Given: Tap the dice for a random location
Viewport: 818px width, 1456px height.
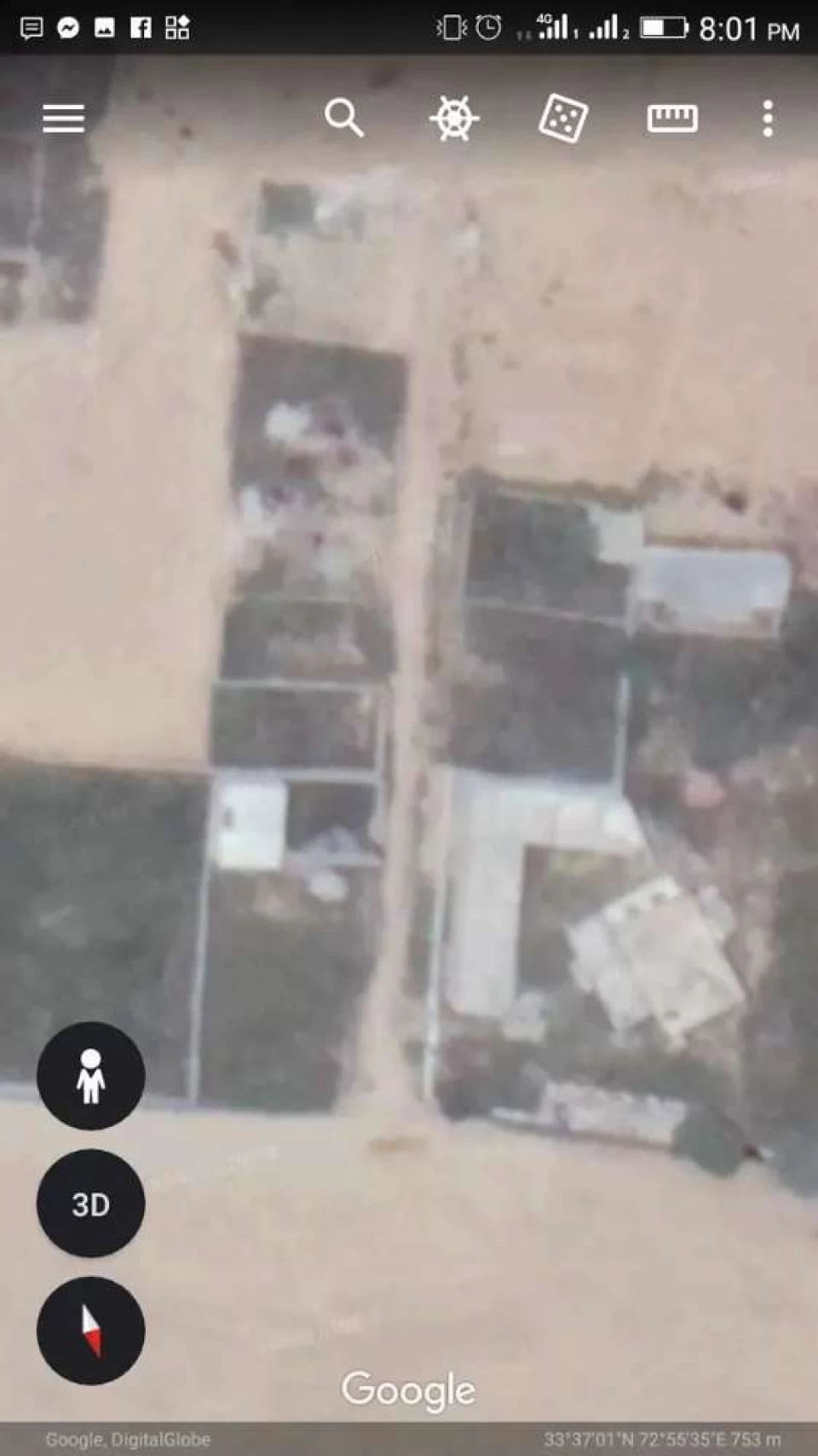Looking at the screenshot, I should point(563,118).
